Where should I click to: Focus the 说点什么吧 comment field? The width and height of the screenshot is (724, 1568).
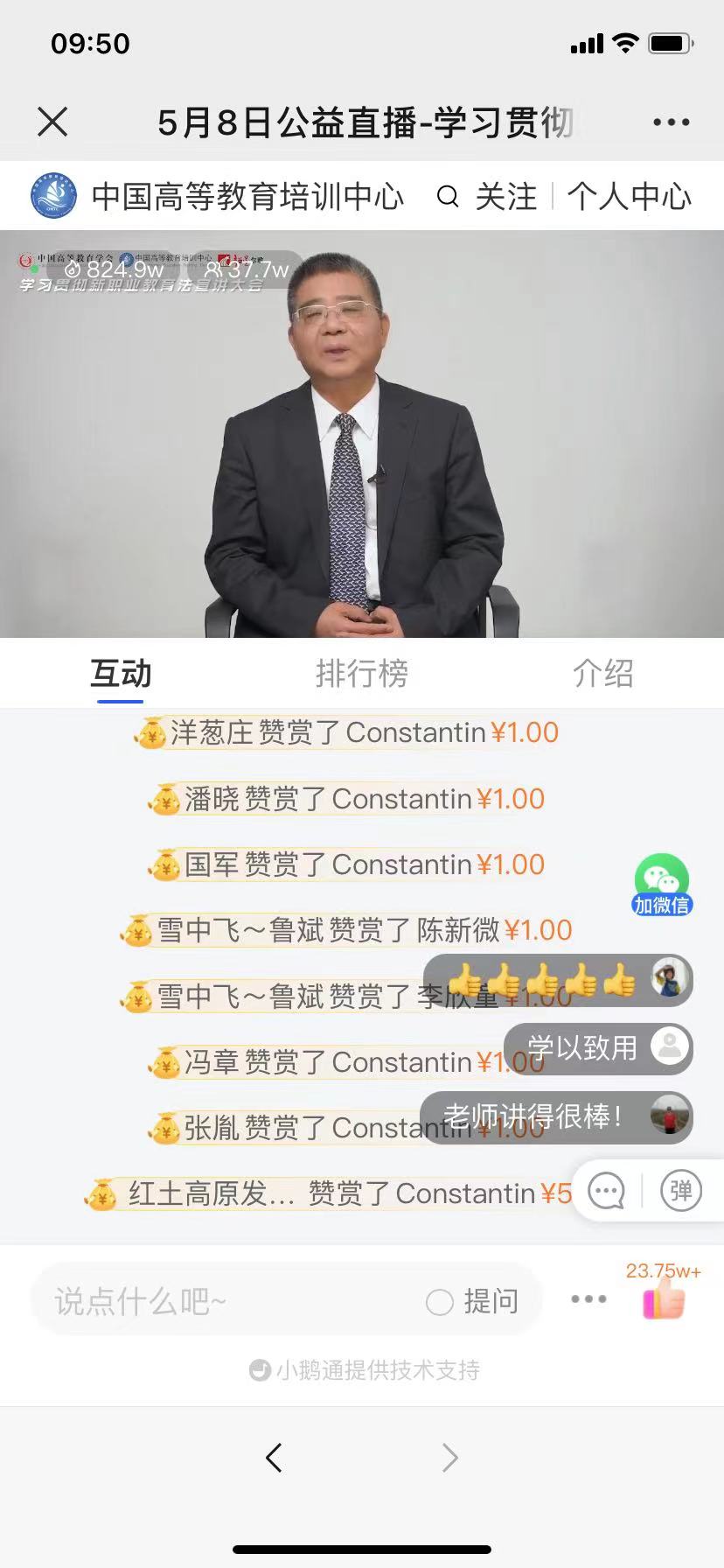(x=227, y=1302)
